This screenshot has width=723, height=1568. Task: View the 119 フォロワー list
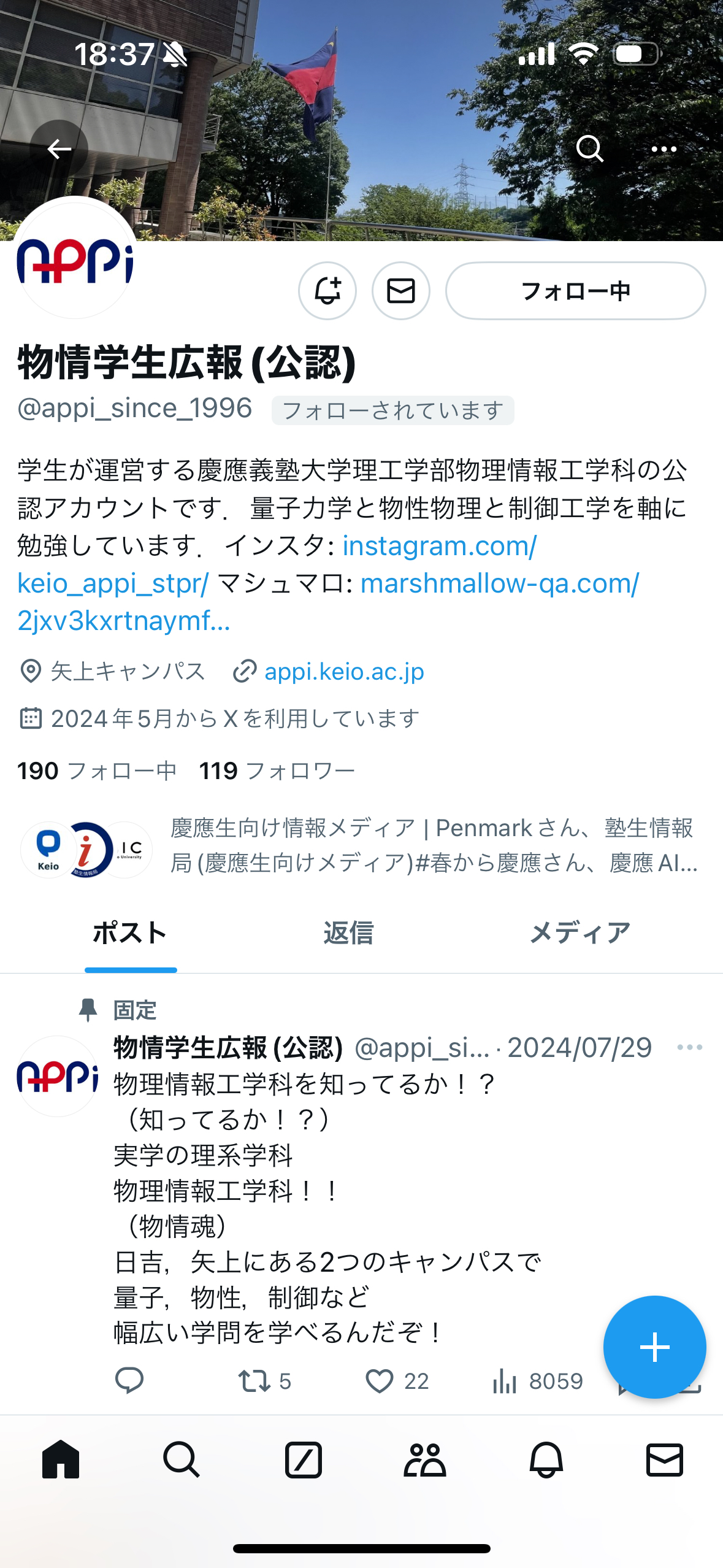coord(277,771)
